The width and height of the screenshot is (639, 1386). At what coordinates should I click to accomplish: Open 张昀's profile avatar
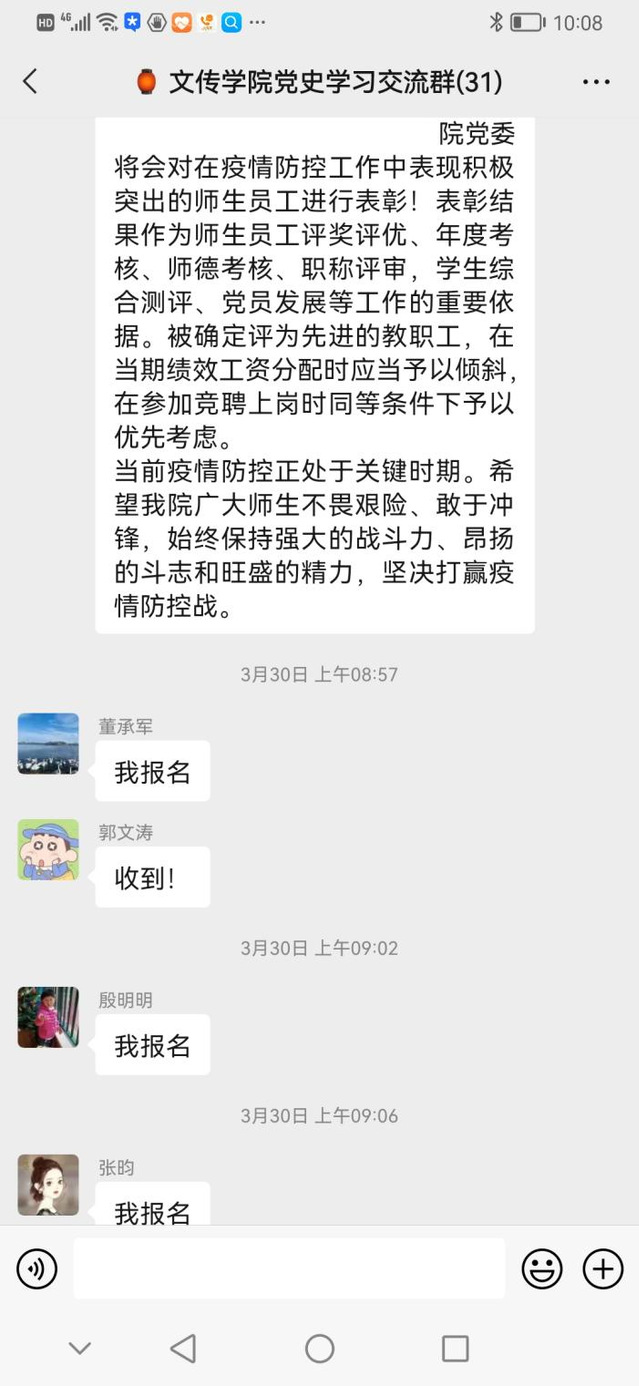click(x=48, y=1184)
